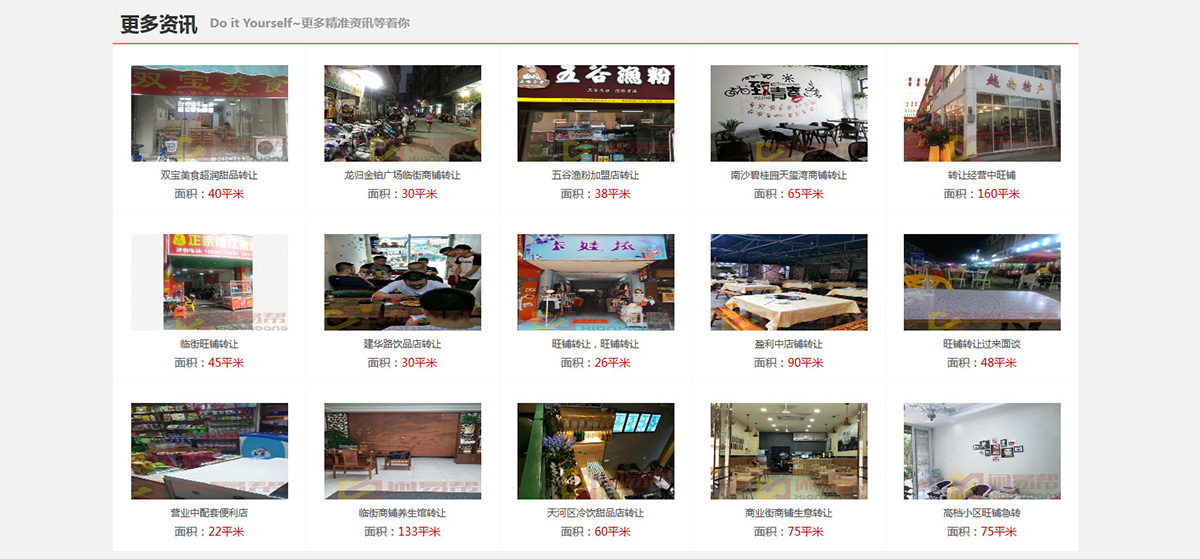Select the 天河区冷饮甜品店转让 listing

[595, 451]
